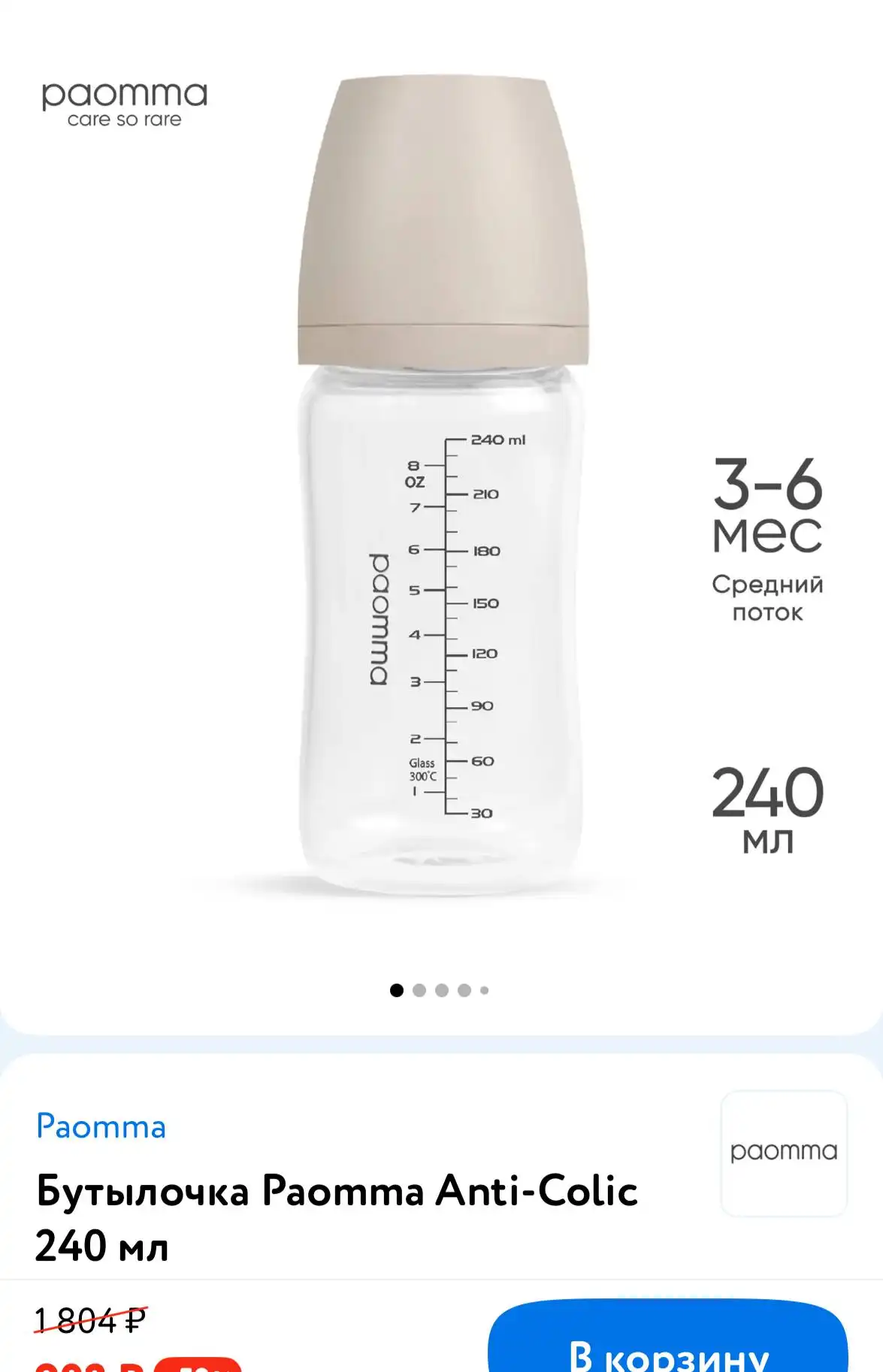Open the Paomma brand link
The width and height of the screenshot is (883, 1372).
coord(101,1126)
